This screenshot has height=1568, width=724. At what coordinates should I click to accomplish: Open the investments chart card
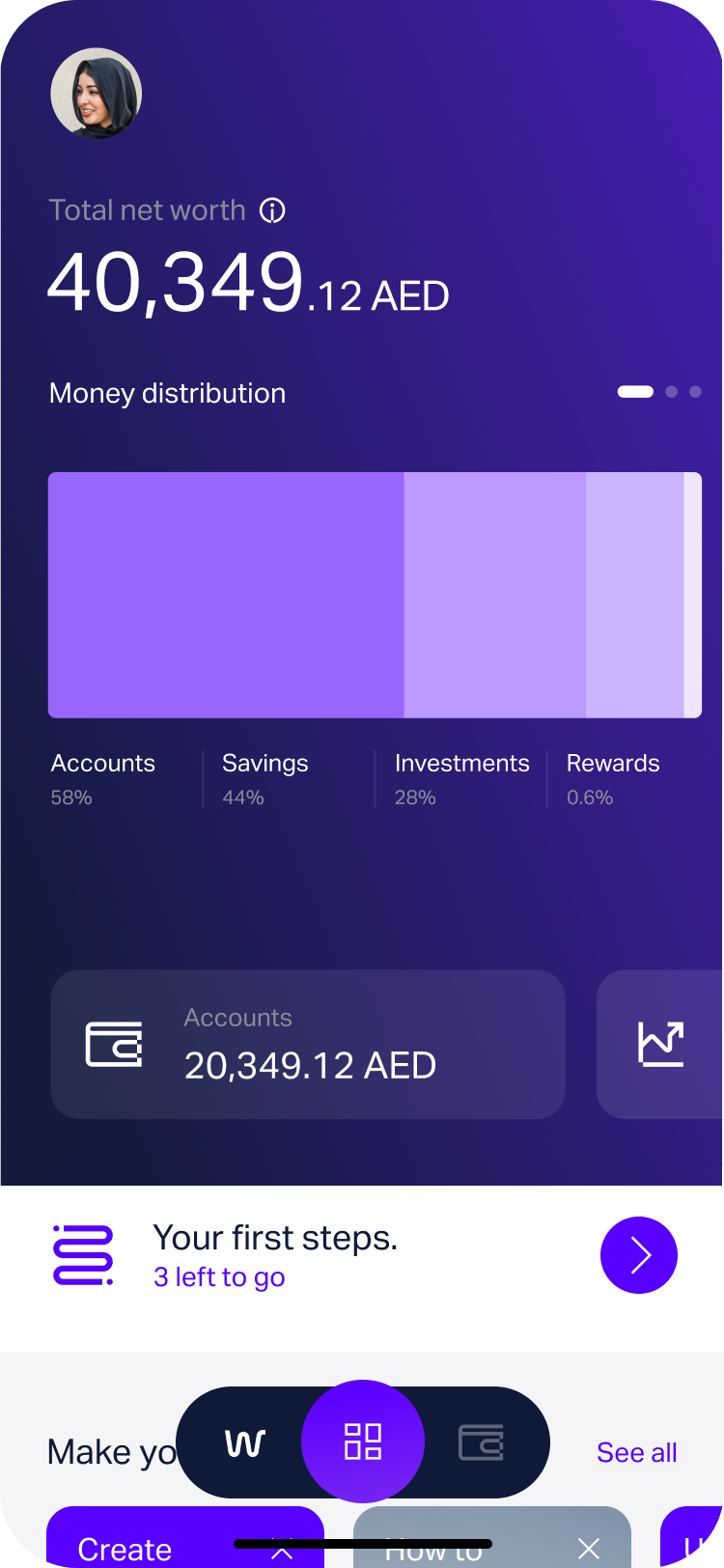[660, 1044]
